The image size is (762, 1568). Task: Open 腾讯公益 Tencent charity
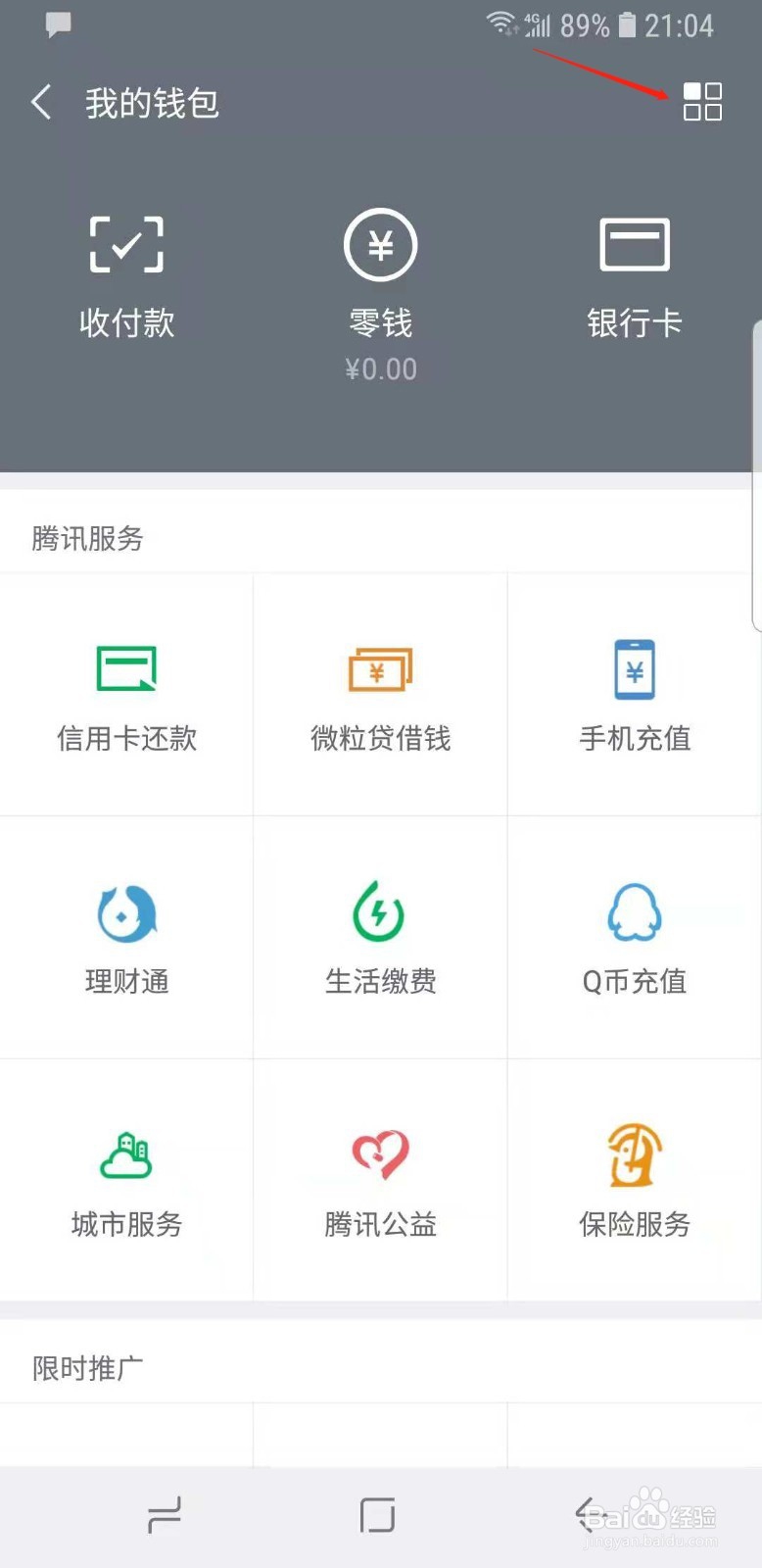pos(380,1181)
